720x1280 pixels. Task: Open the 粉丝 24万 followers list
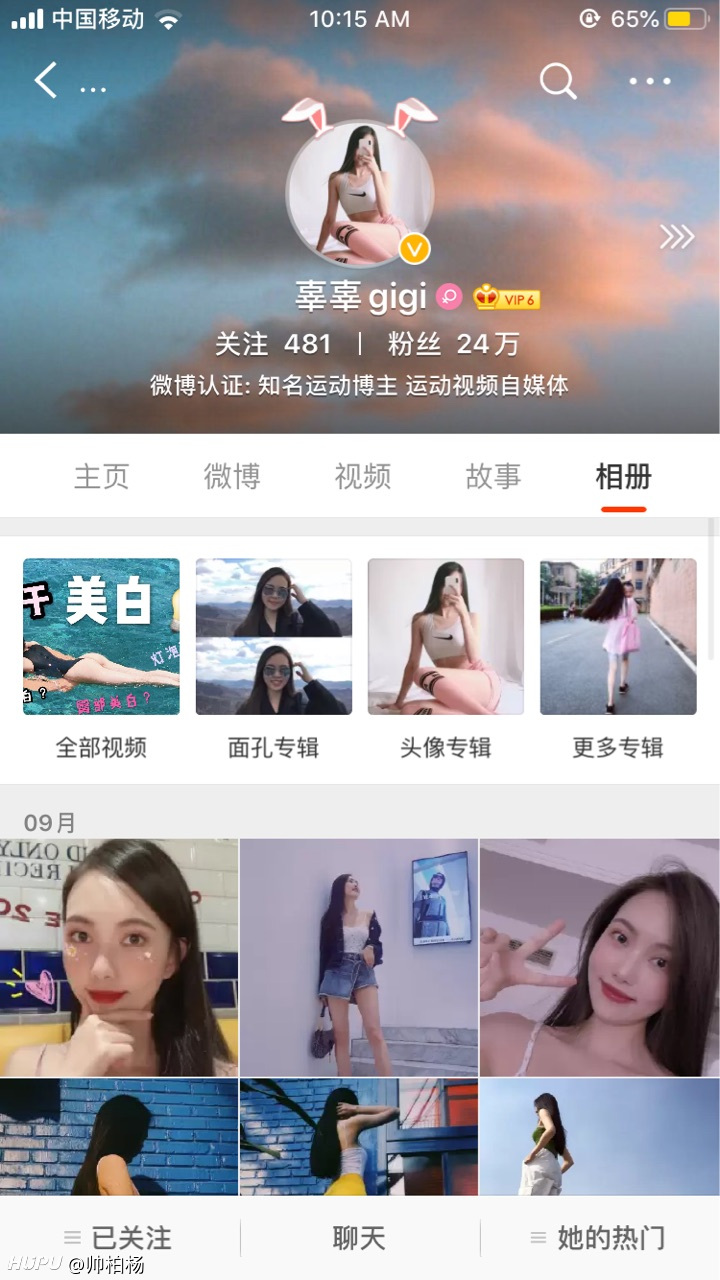454,344
